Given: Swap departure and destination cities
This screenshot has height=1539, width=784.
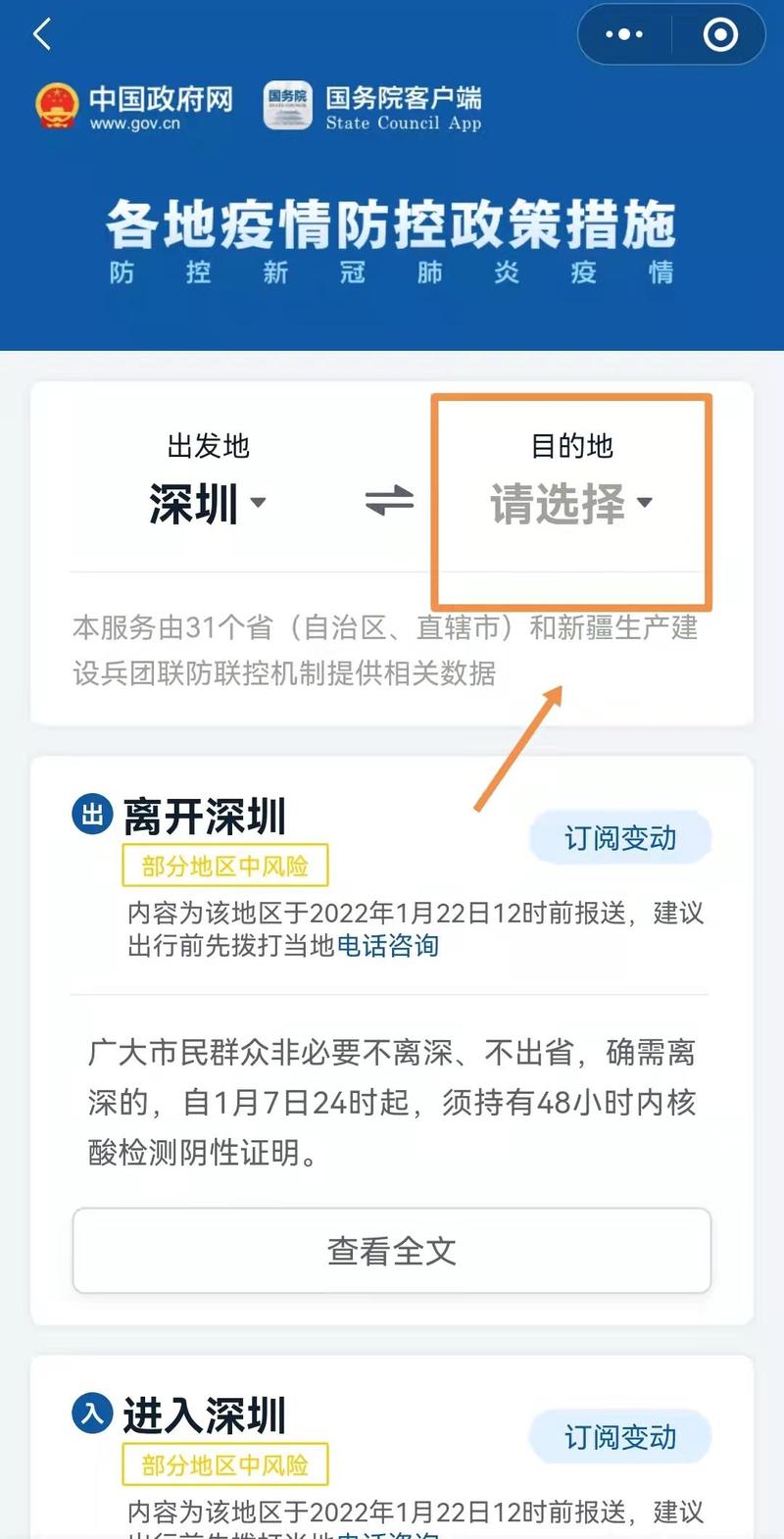Looking at the screenshot, I should 389,501.
